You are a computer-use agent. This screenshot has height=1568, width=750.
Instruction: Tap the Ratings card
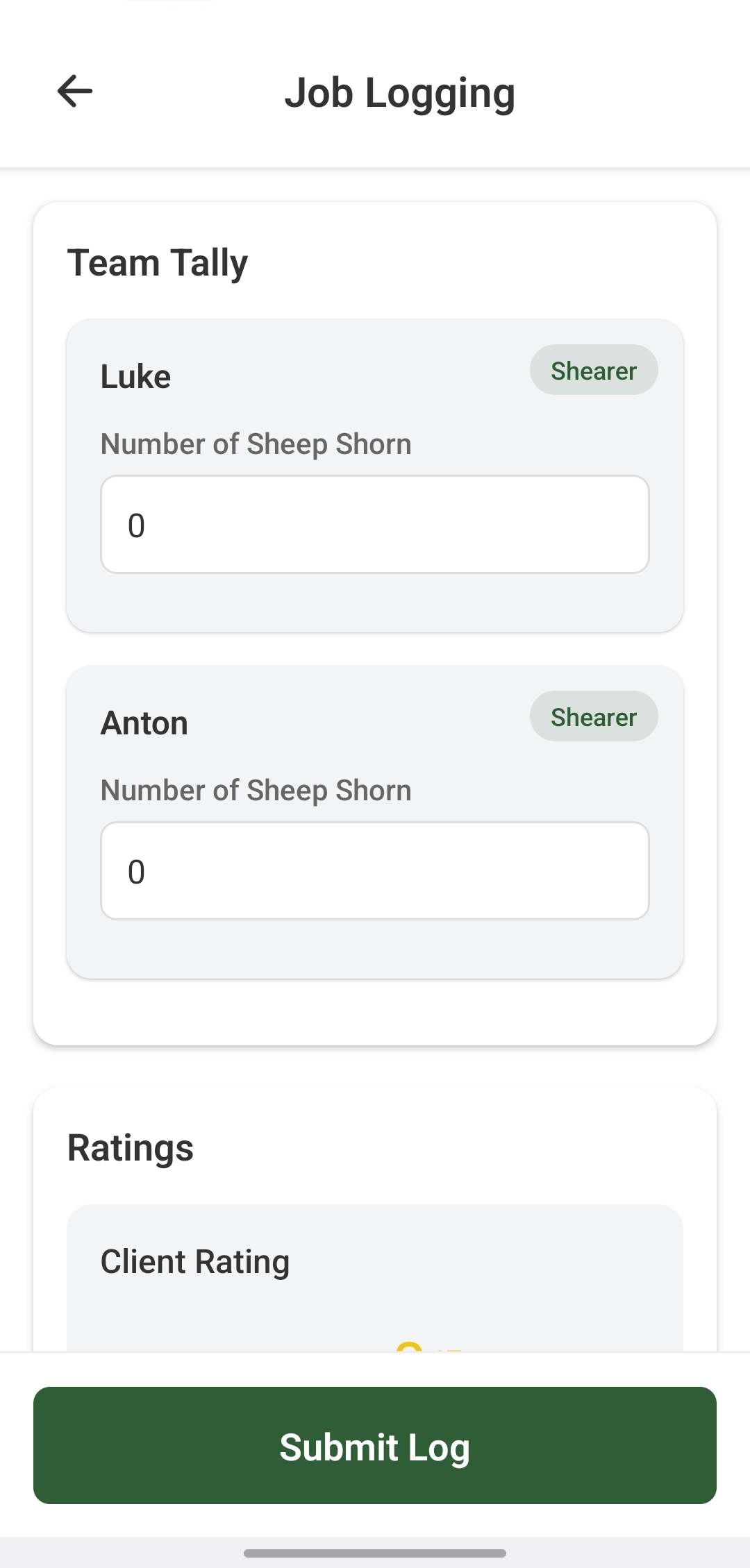[375, 1215]
